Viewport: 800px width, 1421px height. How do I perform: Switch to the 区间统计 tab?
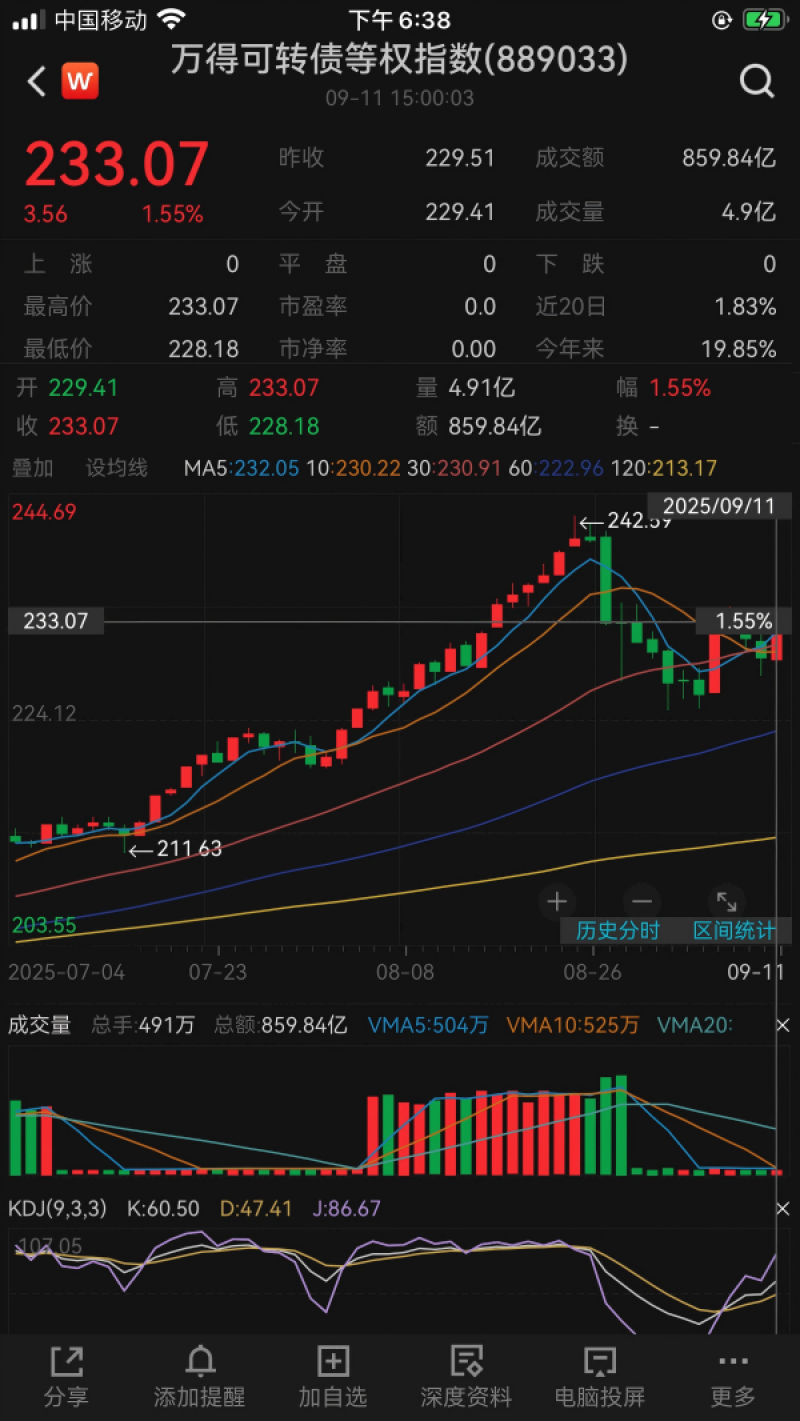tap(735, 930)
